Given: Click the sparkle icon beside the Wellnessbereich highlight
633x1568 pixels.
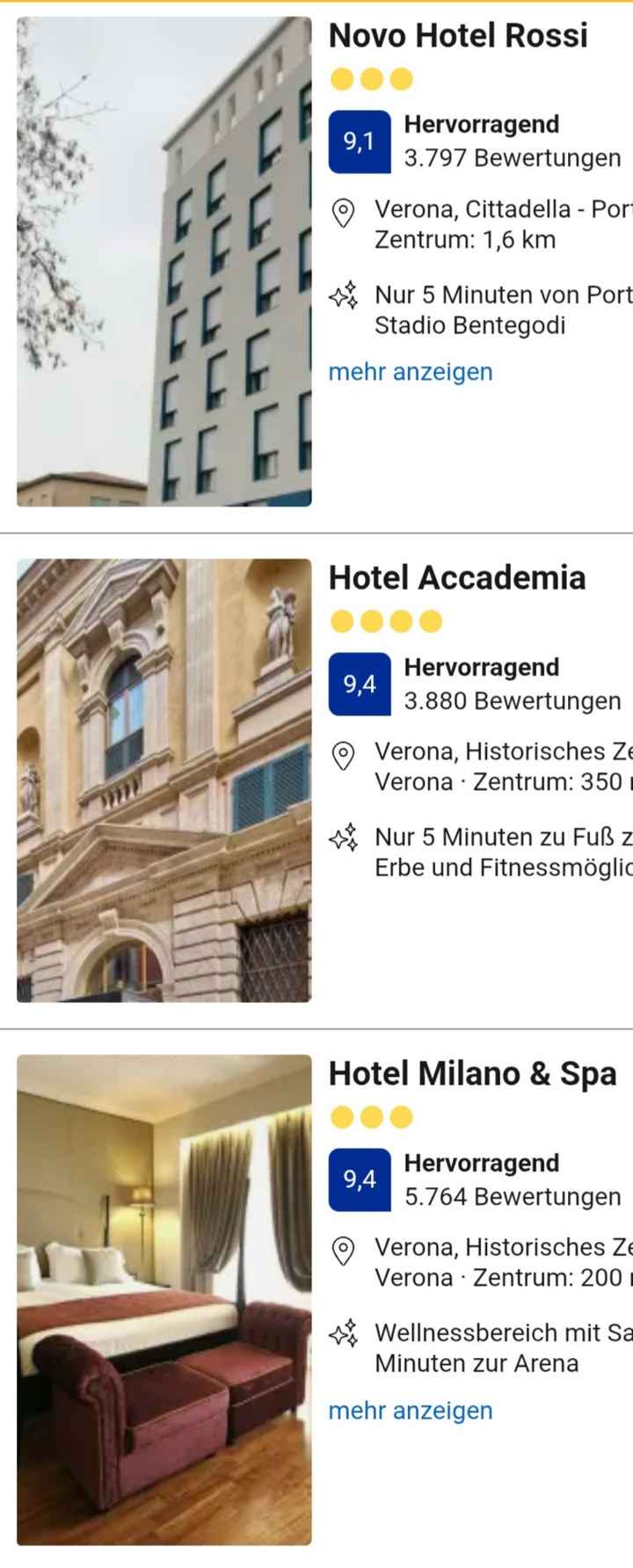Looking at the screenshot, I should coord(345,1335).
